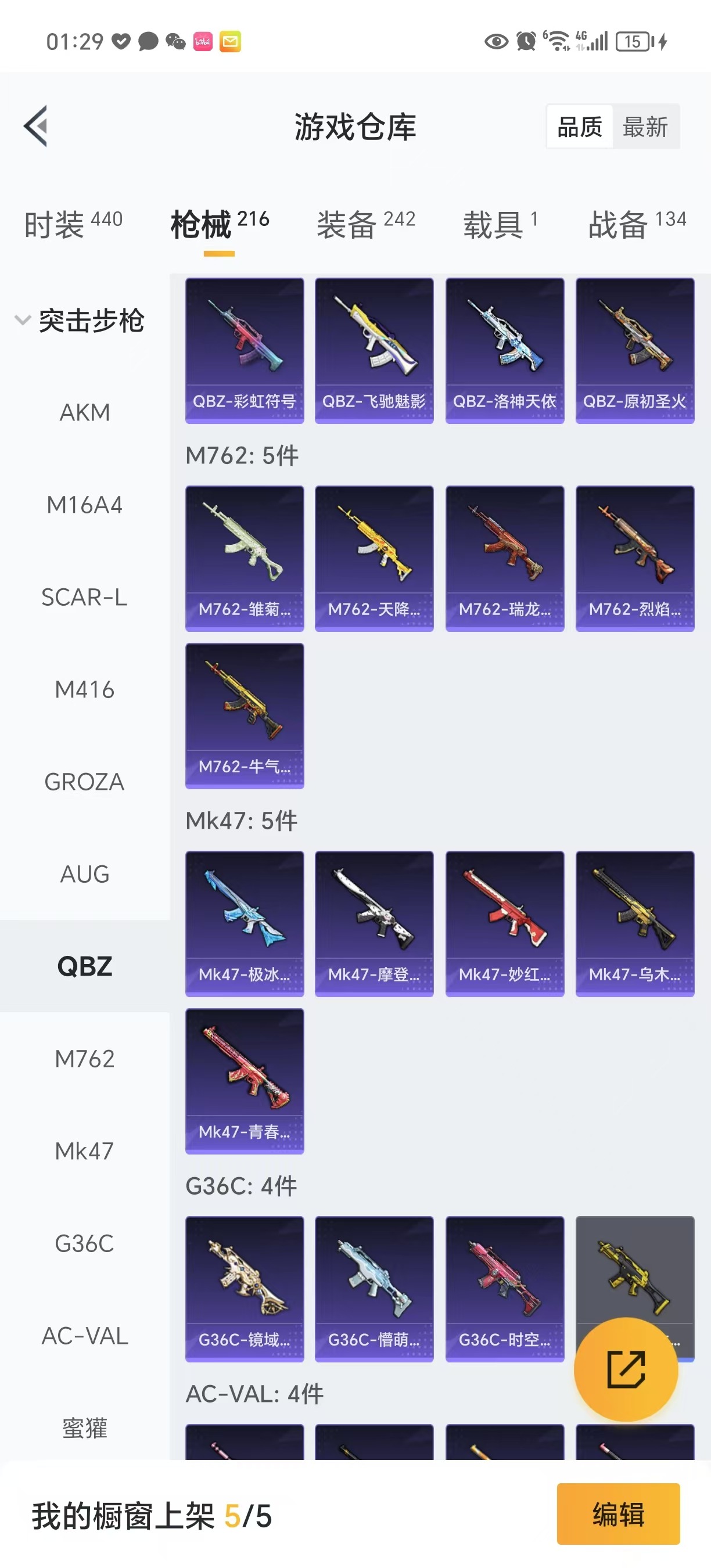View the G36C-镜域 skin
711x1568 pixels.
pyautogui.click(x=244, y=1288)
